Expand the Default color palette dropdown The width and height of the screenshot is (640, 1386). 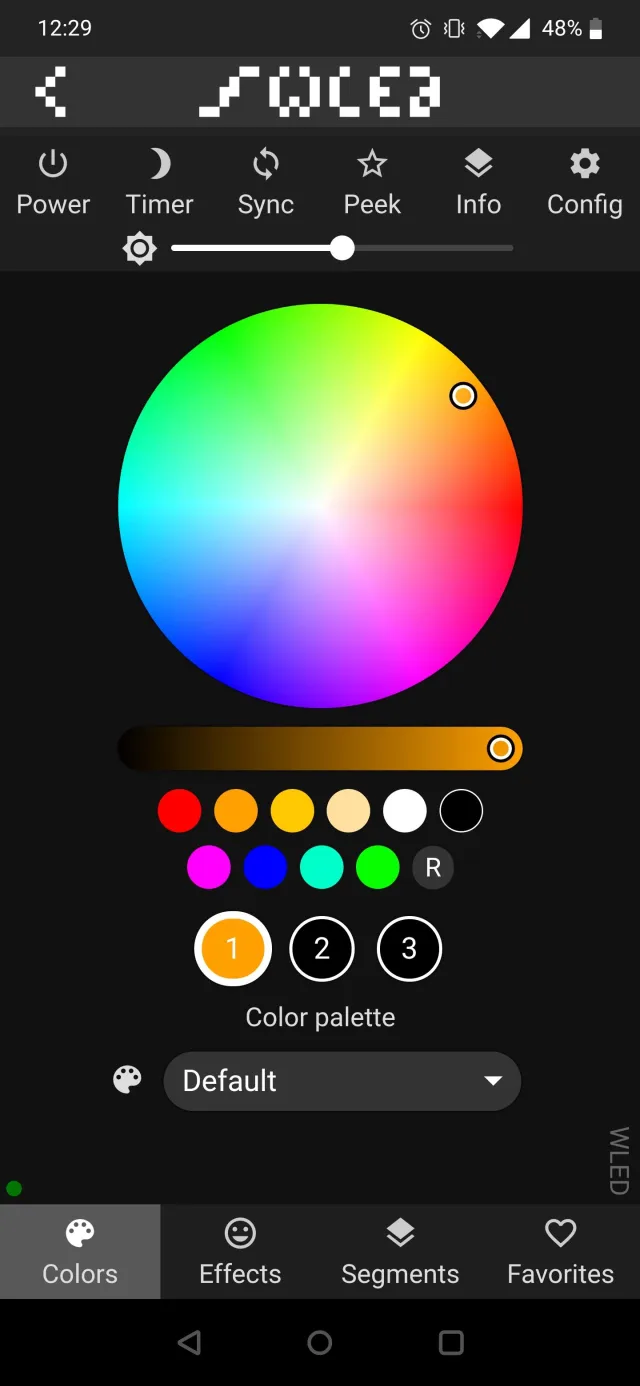[x=342, y=1080]
